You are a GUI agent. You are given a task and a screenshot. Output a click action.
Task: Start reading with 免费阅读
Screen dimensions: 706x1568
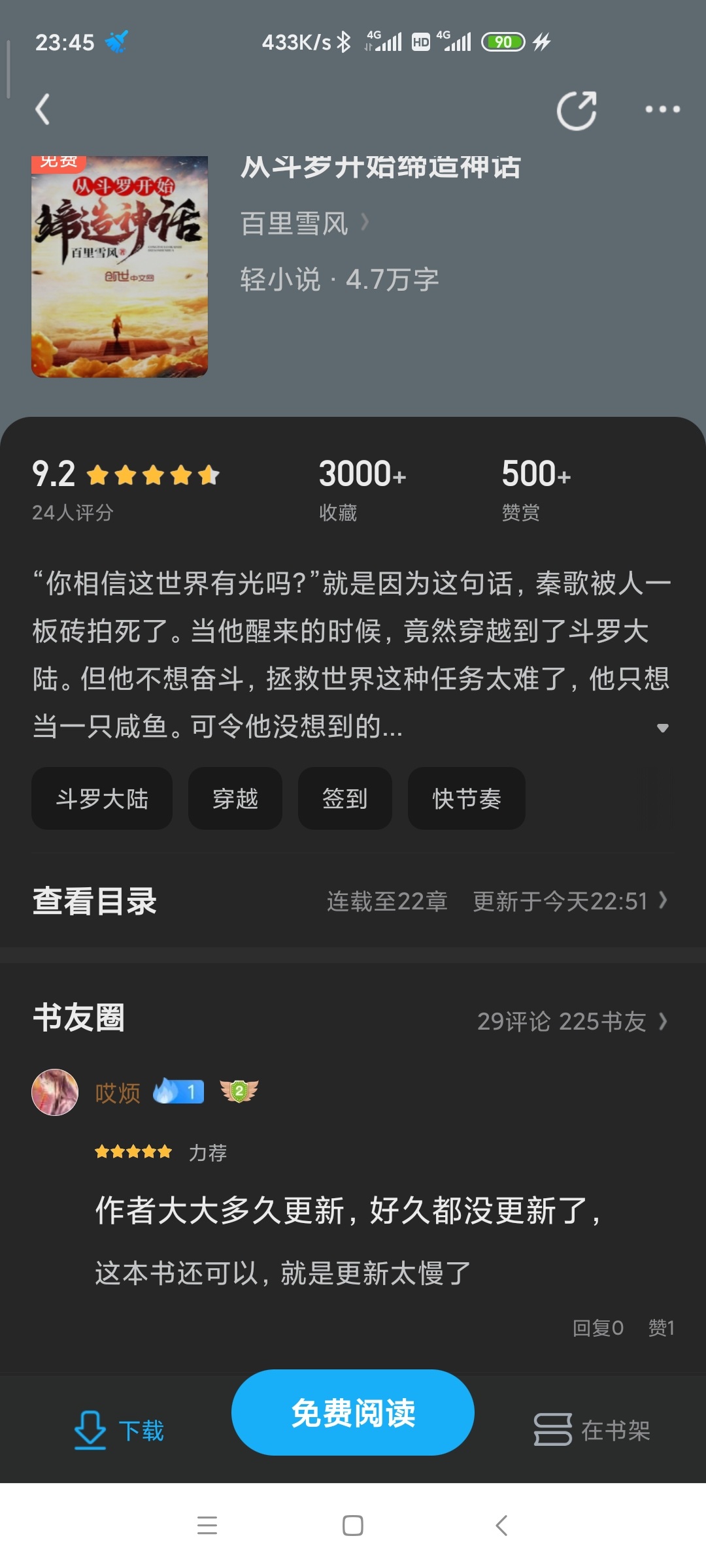[x=353, y=1413]
